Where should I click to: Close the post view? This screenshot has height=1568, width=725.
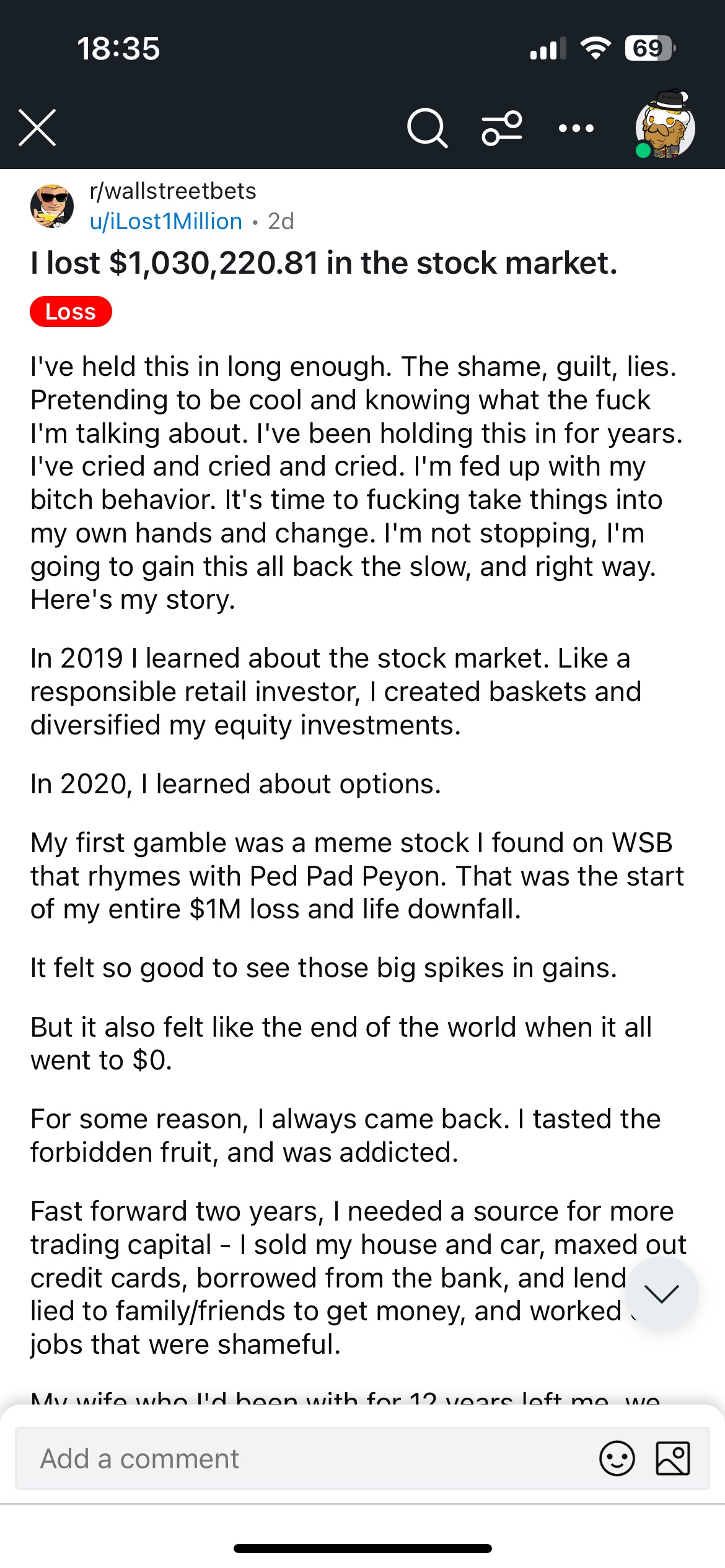pyautogui.click(x=37, y=128)
